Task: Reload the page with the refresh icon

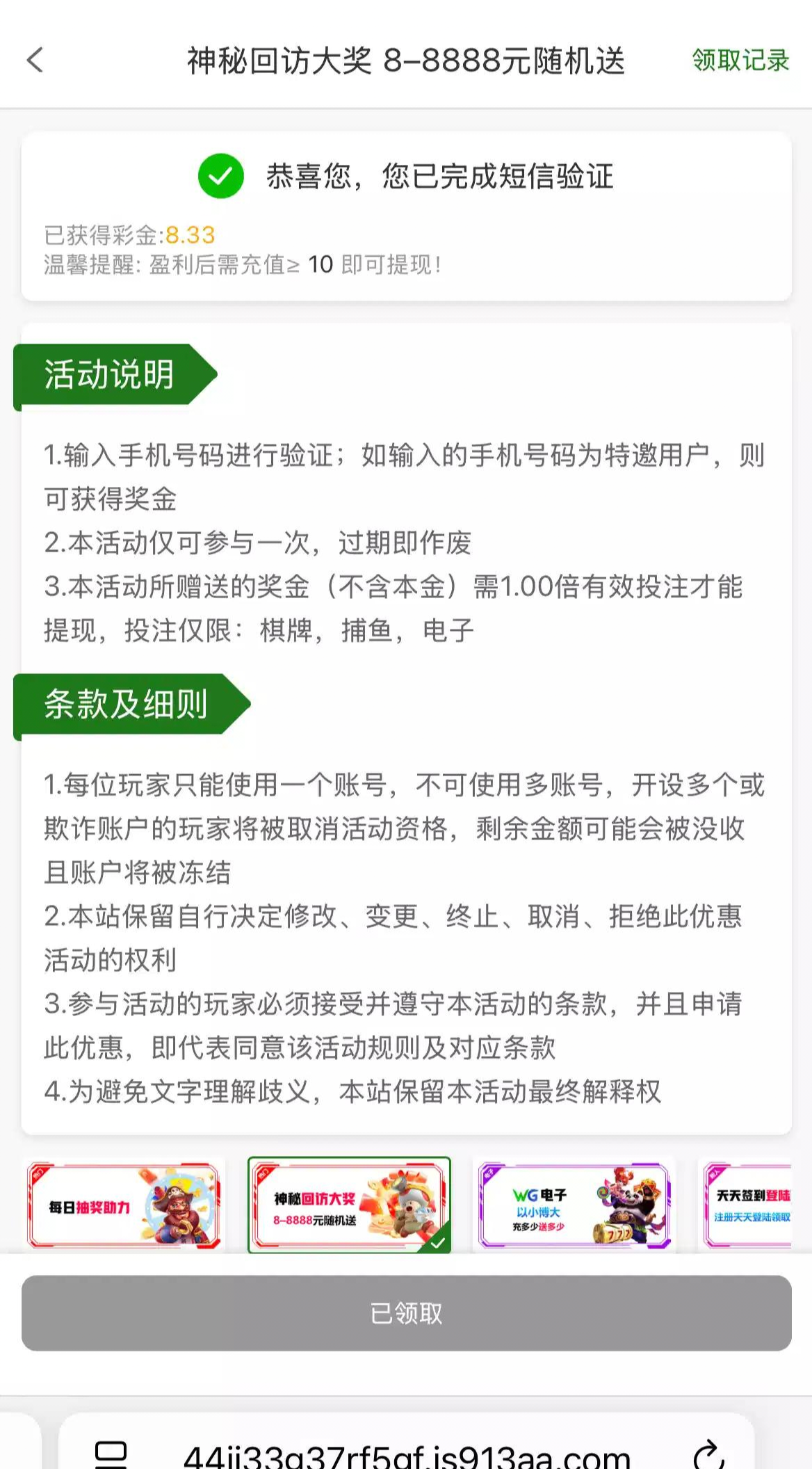Action: (709, 1452)
